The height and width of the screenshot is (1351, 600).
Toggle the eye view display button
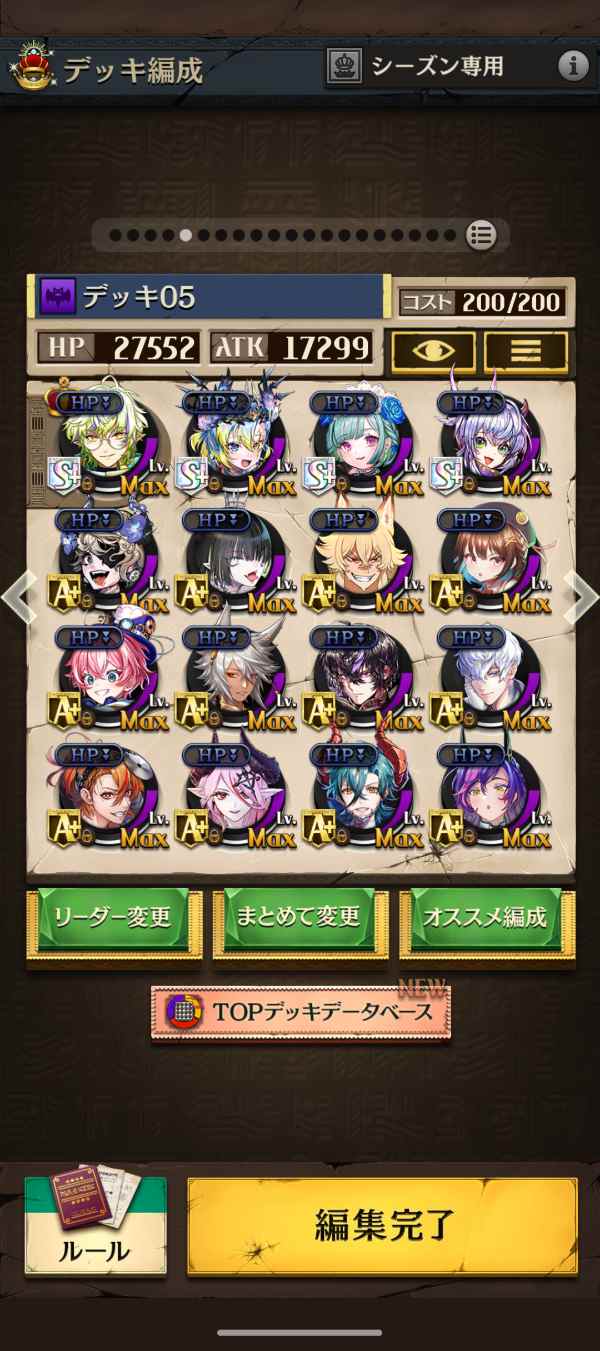click(x=434, y=350)
